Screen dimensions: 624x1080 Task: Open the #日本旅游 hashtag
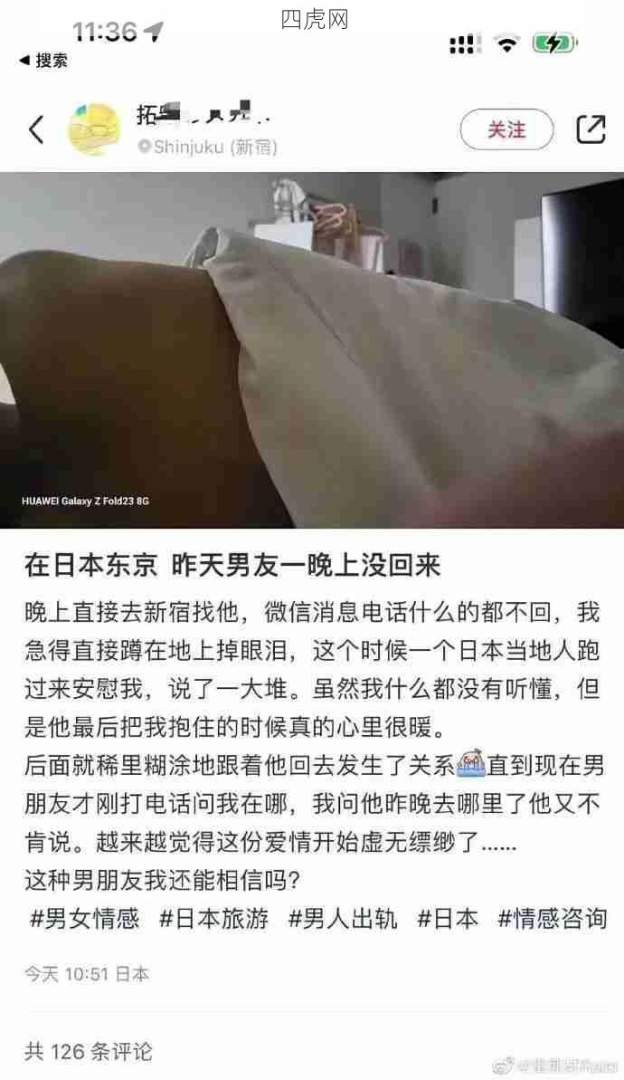pos(213,919)
